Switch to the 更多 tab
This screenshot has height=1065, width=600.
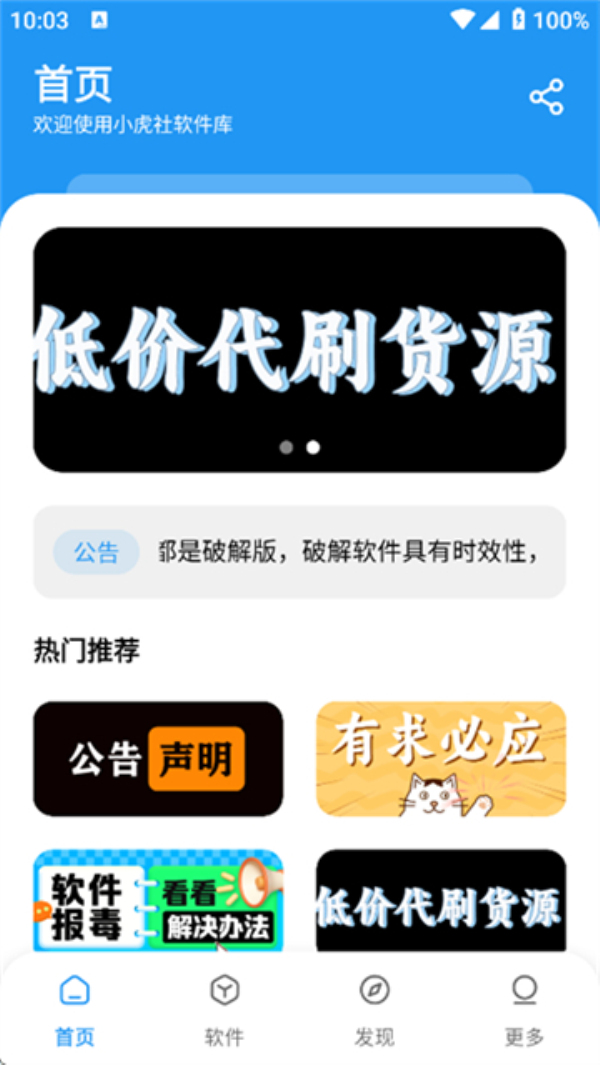(524, 1010)
